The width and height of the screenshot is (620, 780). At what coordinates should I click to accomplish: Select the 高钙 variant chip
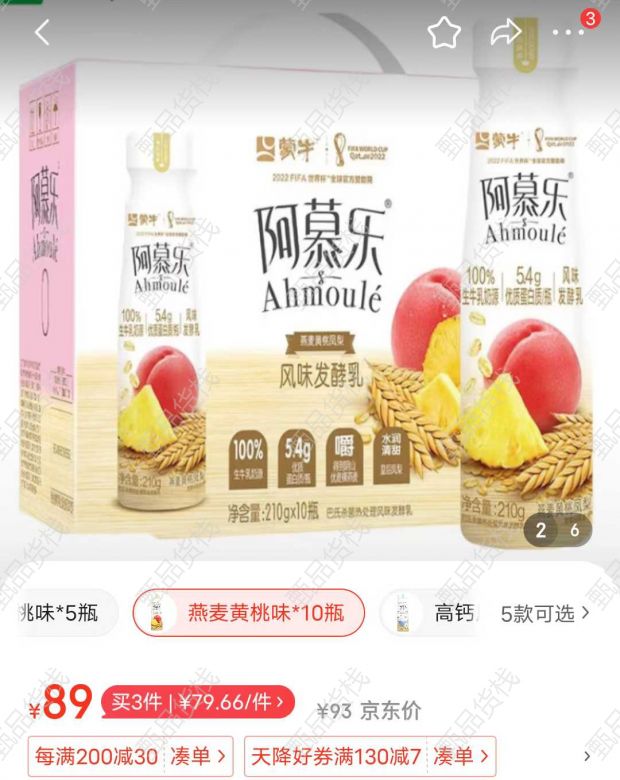tap(438, 612)
